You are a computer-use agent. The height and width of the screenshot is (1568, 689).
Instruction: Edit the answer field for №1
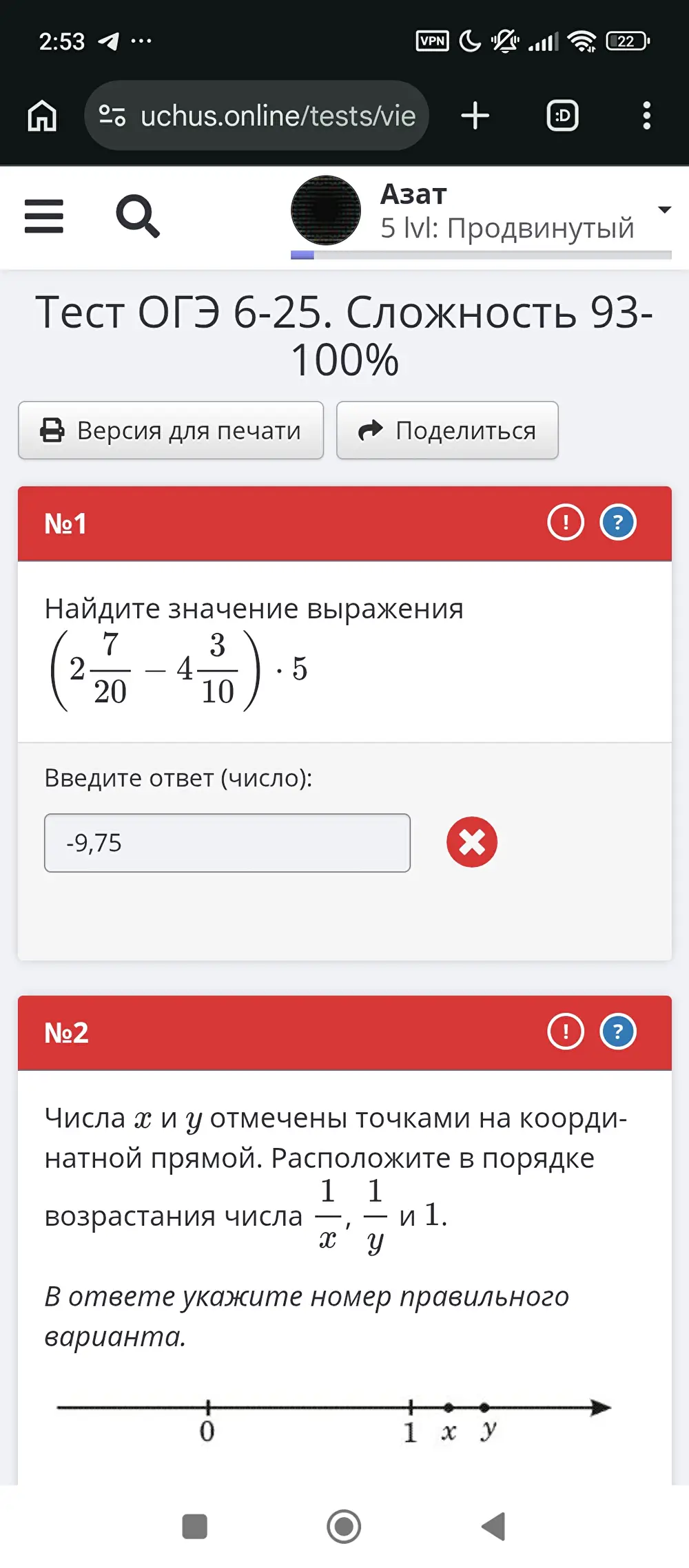(227, 843)
